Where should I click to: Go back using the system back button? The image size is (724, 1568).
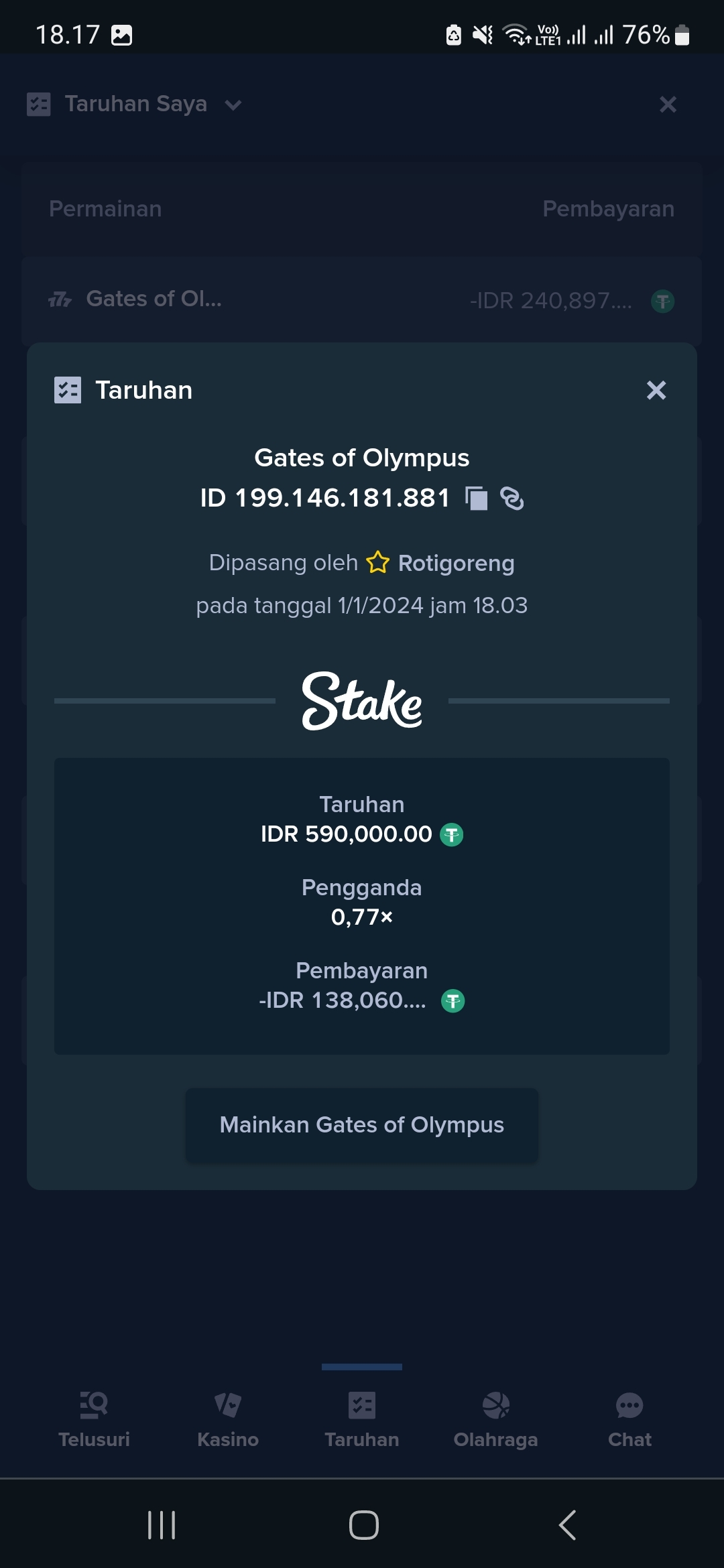[x=567, y=1526]
